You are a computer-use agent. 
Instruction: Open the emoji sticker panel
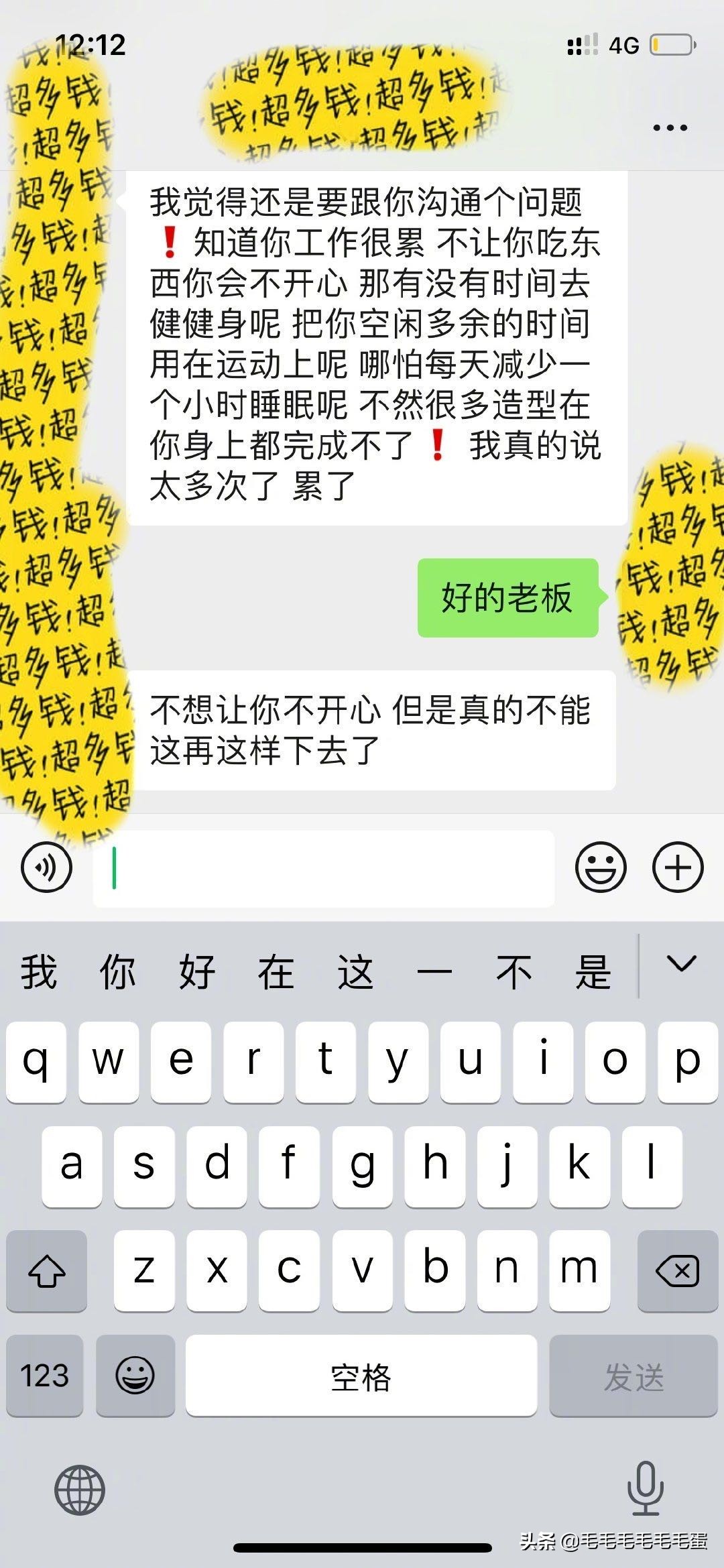pyautogui.click(x=601, y=867)
